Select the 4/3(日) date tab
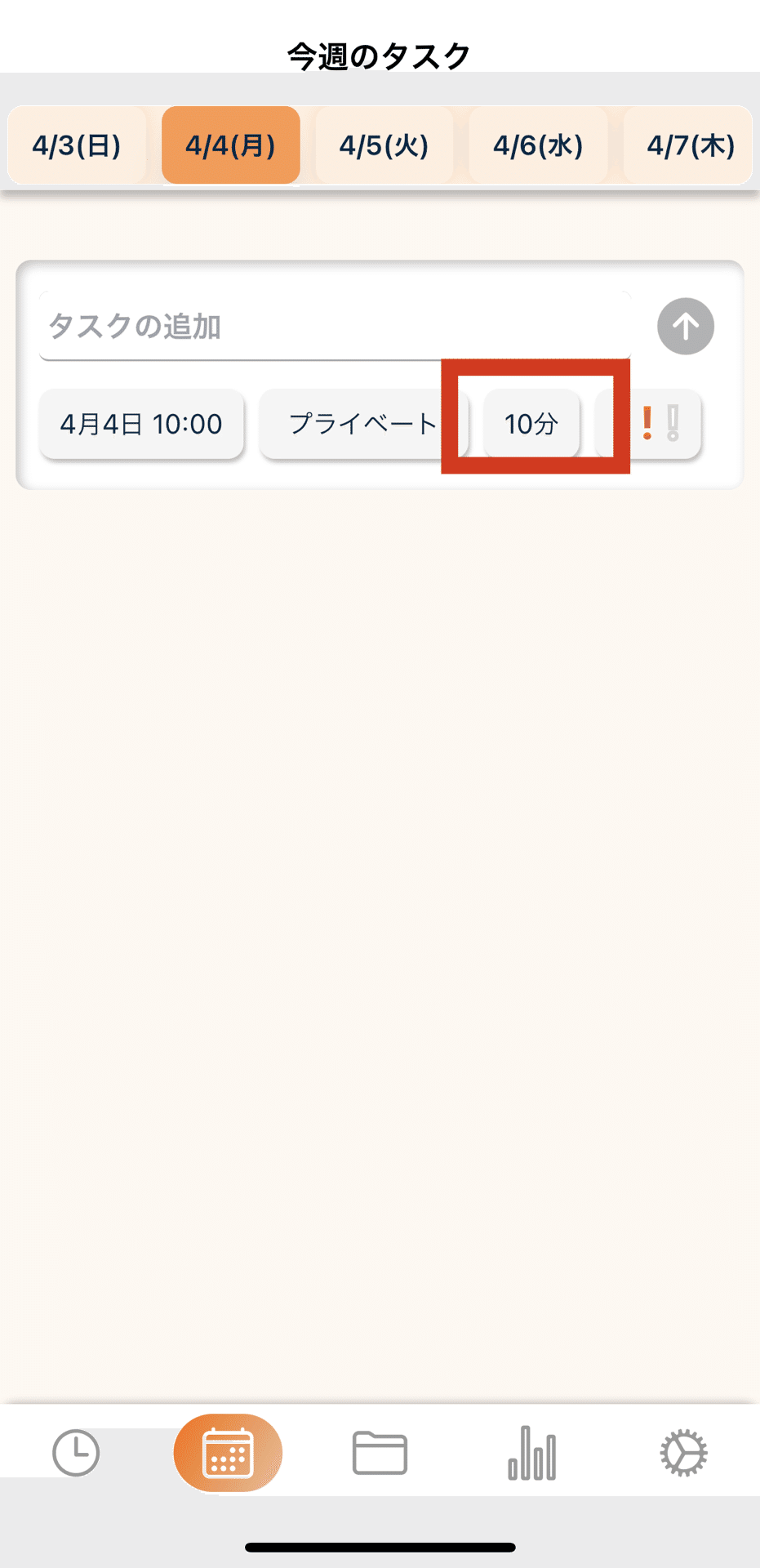 pyautogui.click(x=77, y=145)
